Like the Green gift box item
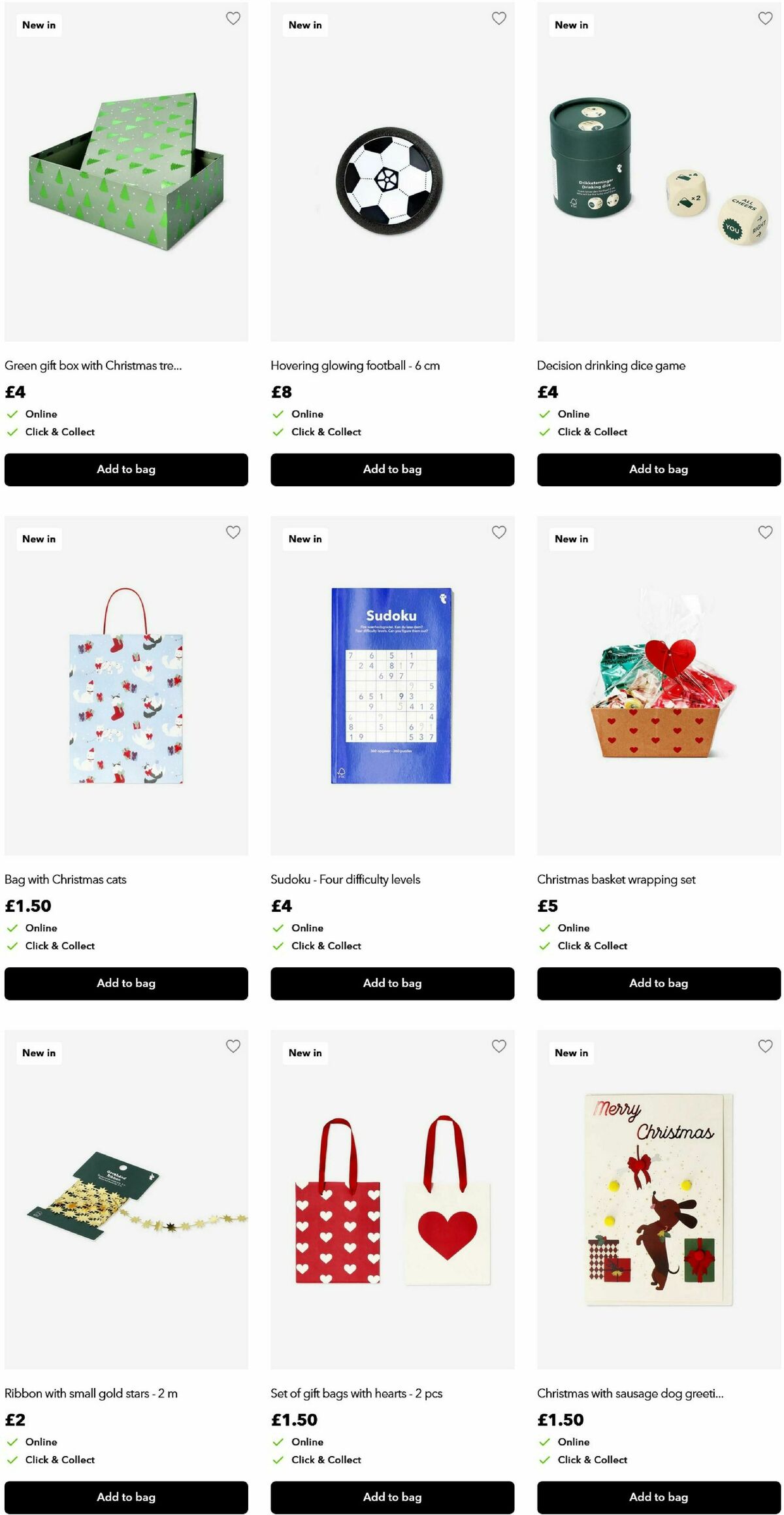Viewport: 784px width, 1515px height. pyautogui.click(x=233, y=18)
